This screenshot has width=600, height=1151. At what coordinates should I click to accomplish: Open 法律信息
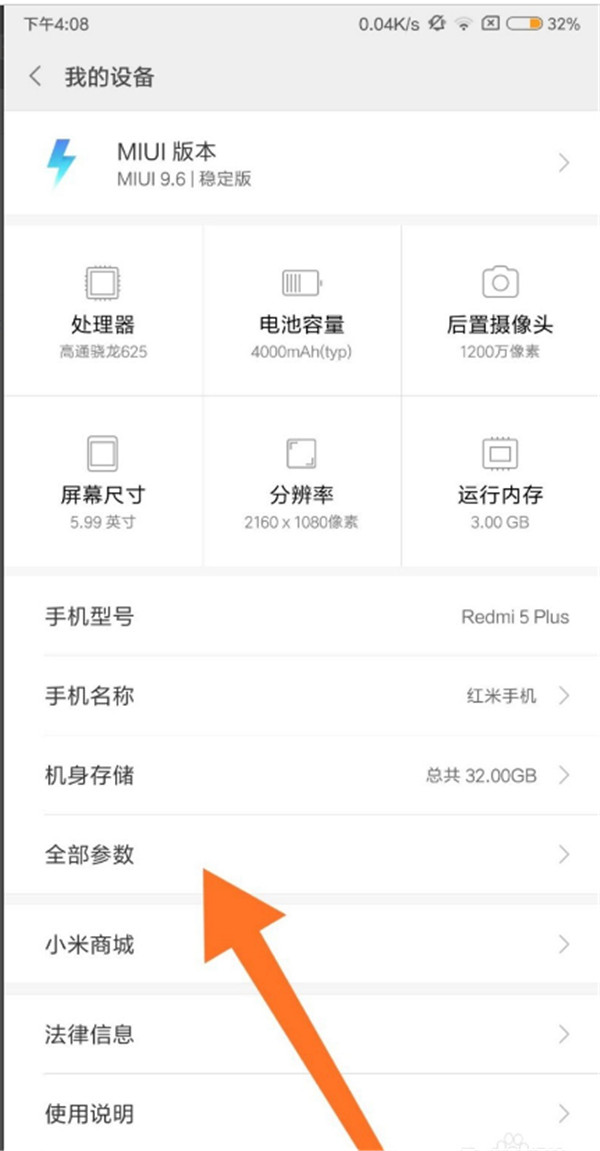click(300, 1034)
